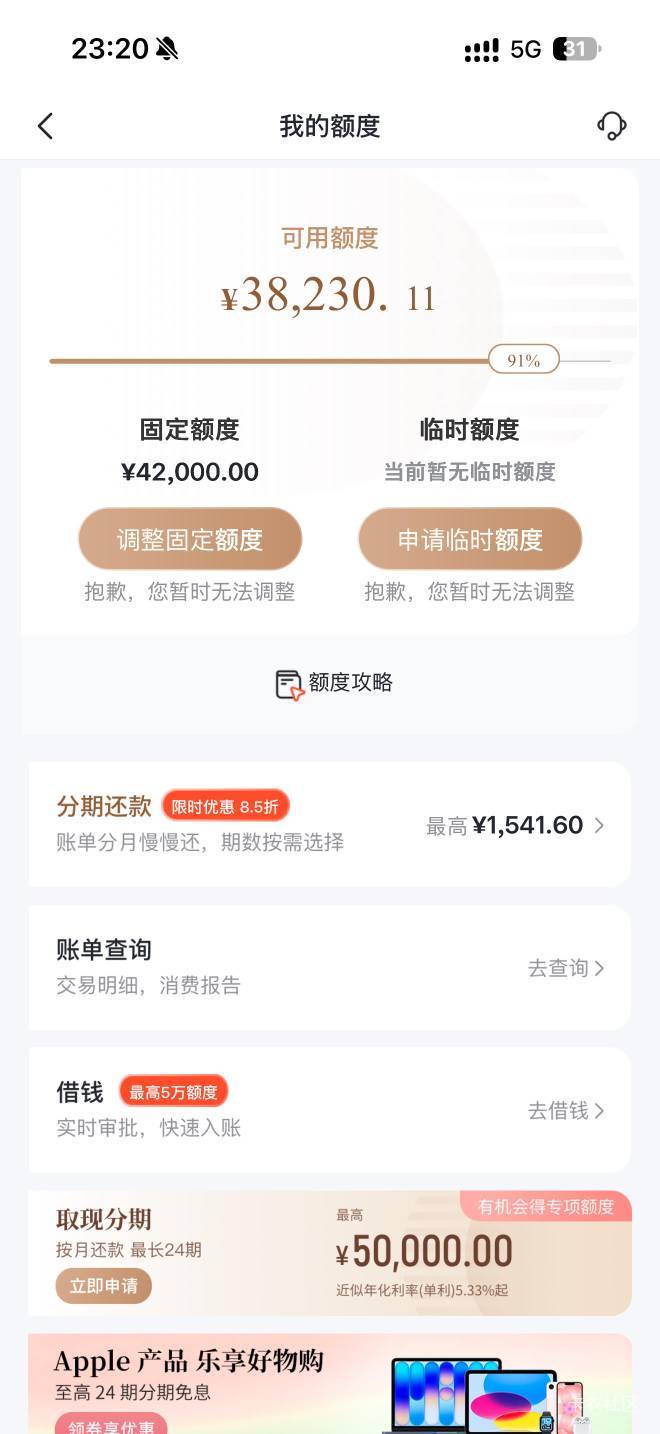Screen dimensions: 660x1434
Task: Tap the 调整固定额度 button
Action: pos(190,540)
